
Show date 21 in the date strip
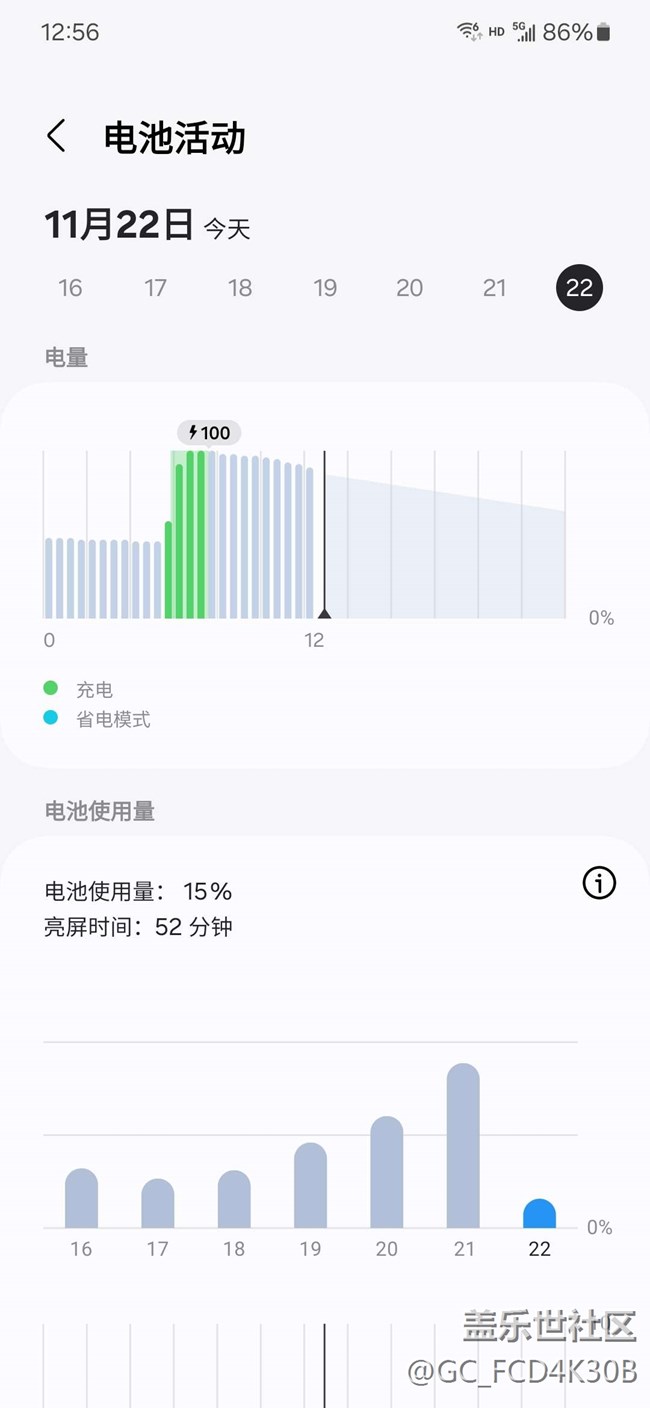(494, 288)
